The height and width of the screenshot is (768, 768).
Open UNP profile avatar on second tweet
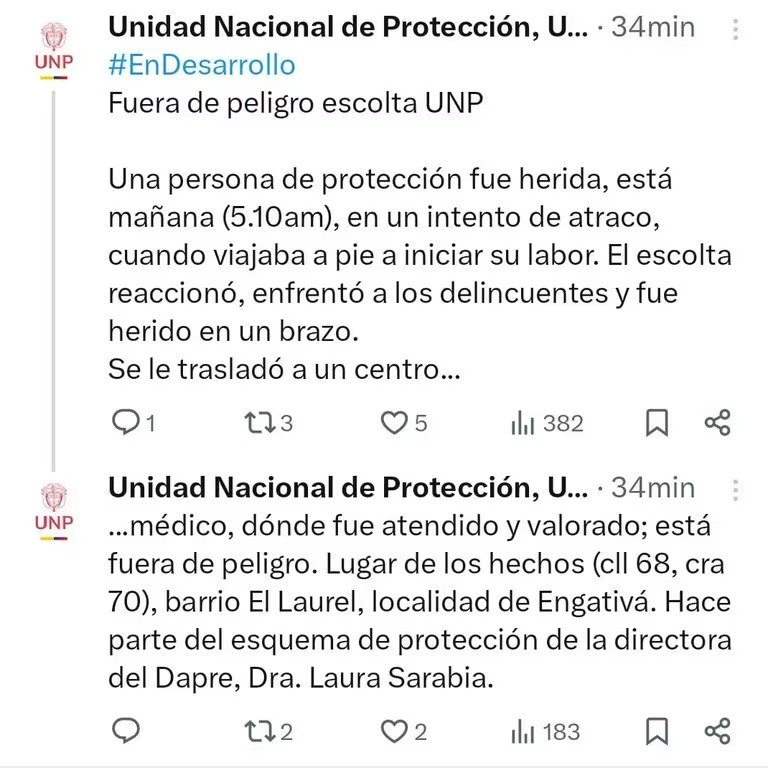[x=54, y=510]
